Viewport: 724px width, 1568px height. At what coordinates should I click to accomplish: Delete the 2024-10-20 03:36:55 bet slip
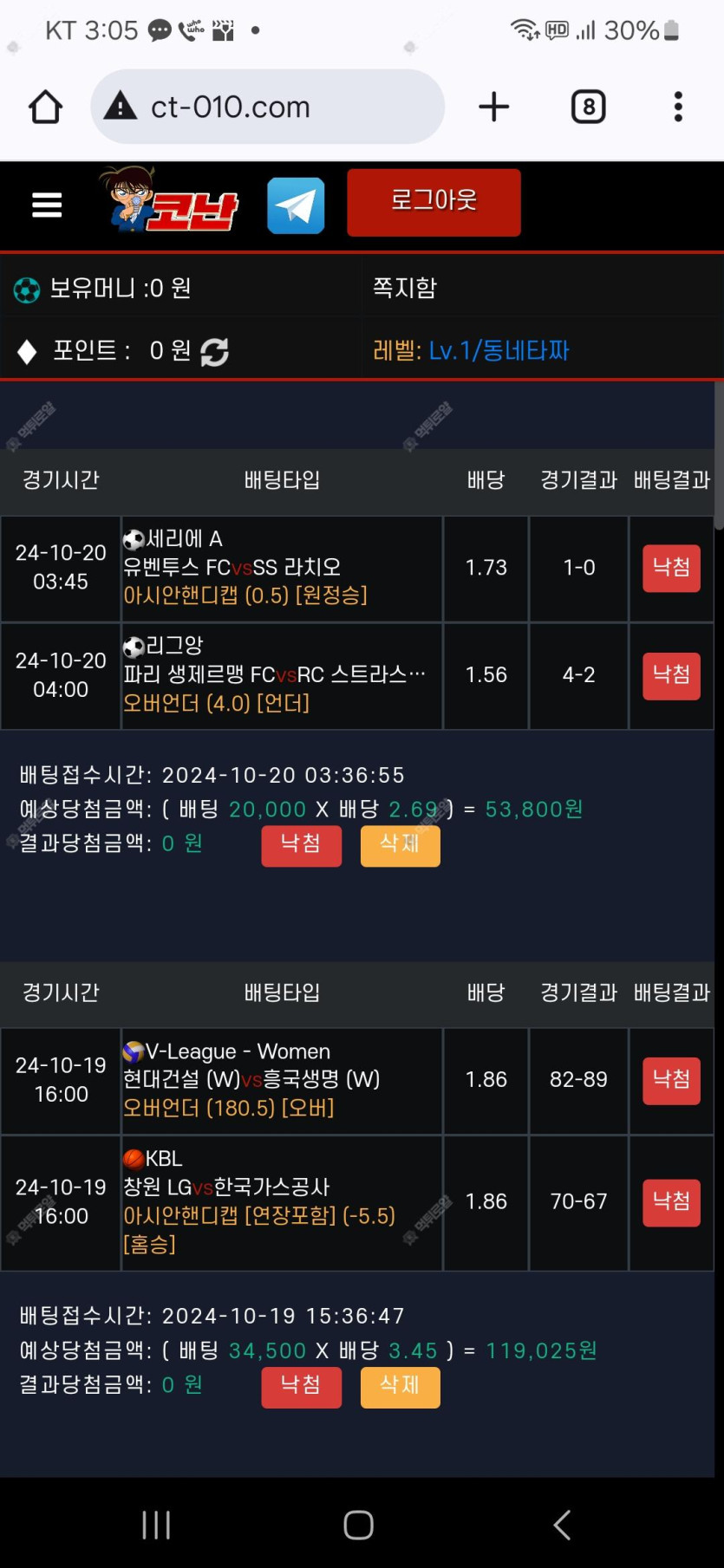click(x=400, y=845)
